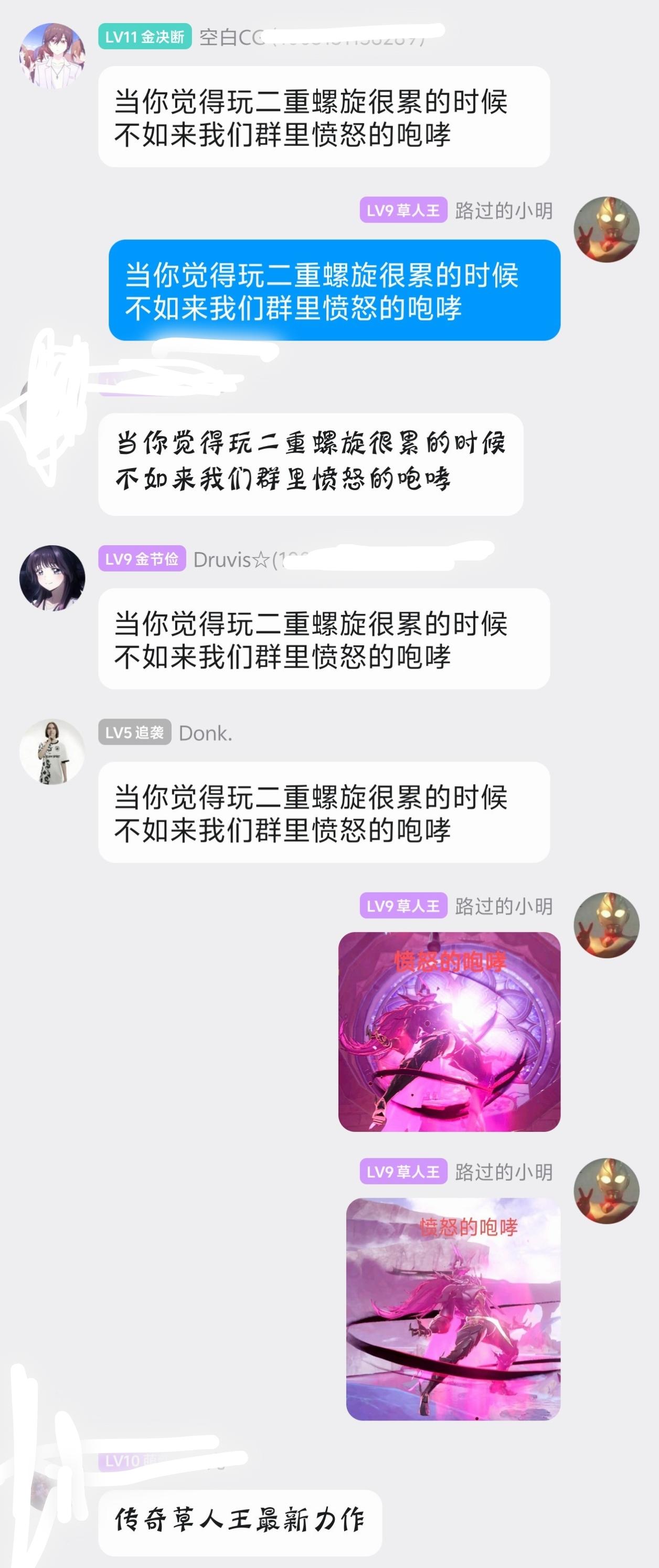659x1568 pixels.
Task: View Druvis☆'s avatar profile
Action: pyautogui.click(x=52, y=578)
